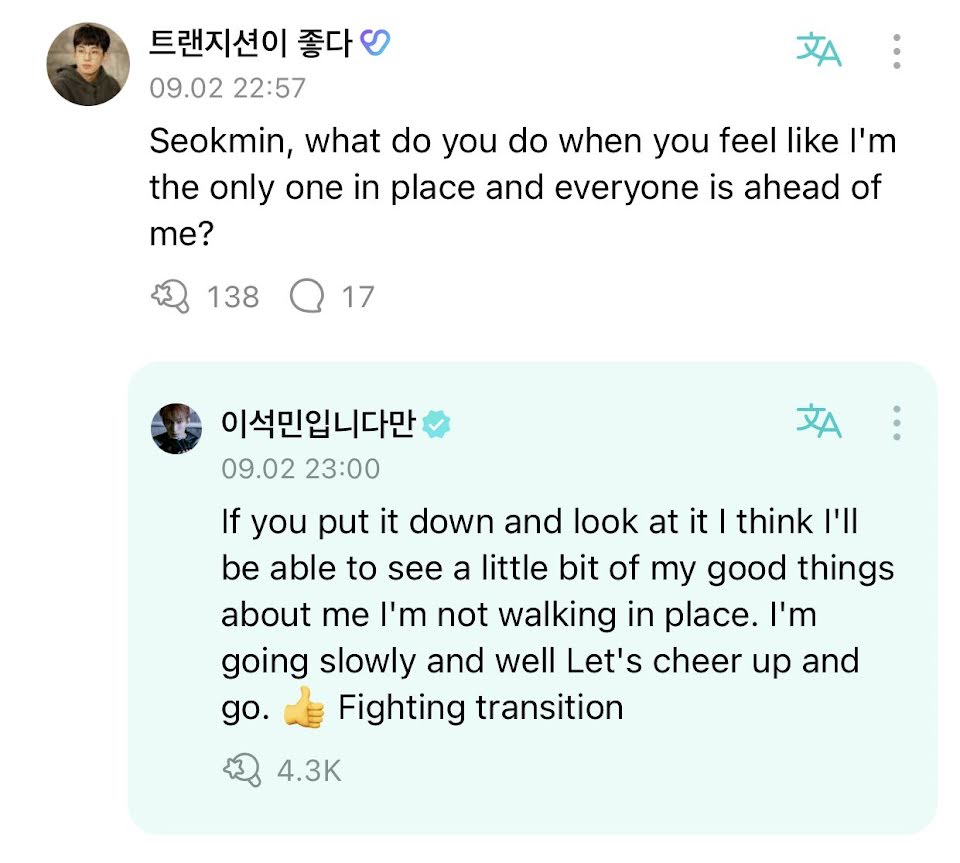Screen dimensions: 960x863
Task: Open the overflow menu on the fan post
Action: tap(896, 51)
